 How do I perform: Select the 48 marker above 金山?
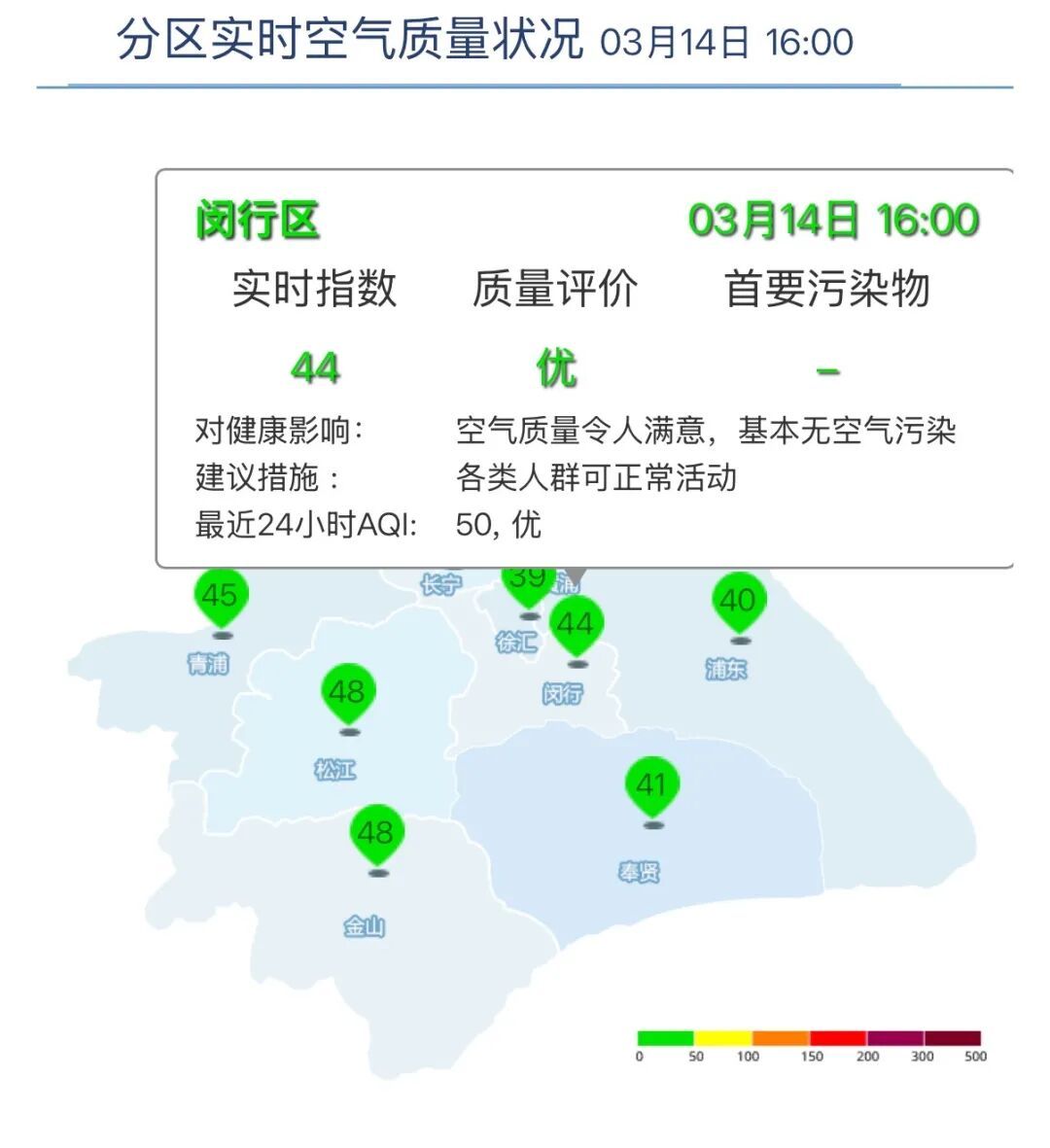click(376, 834)
